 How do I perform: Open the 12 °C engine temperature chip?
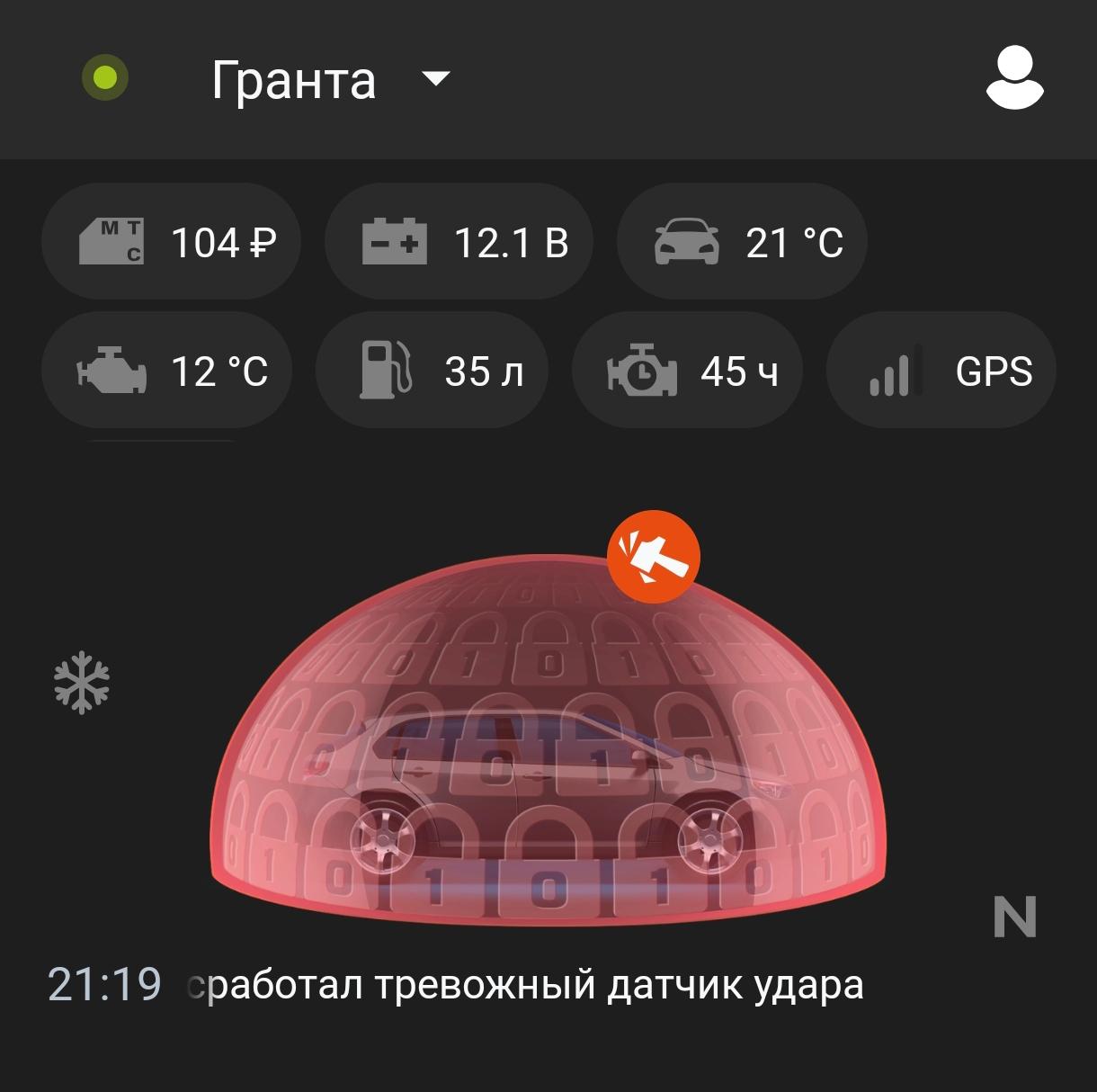167,371
